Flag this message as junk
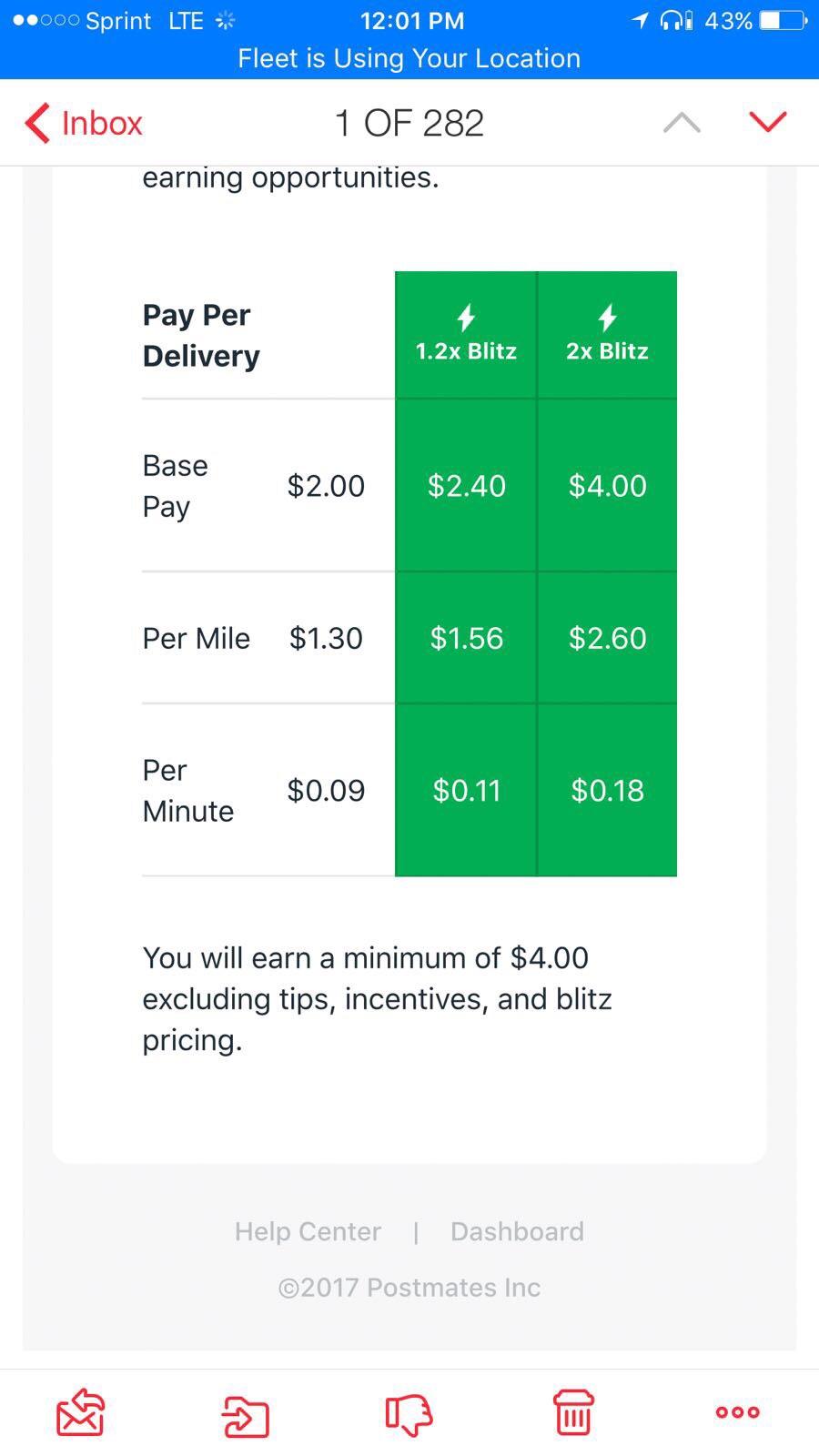 tap(409, 1411)
